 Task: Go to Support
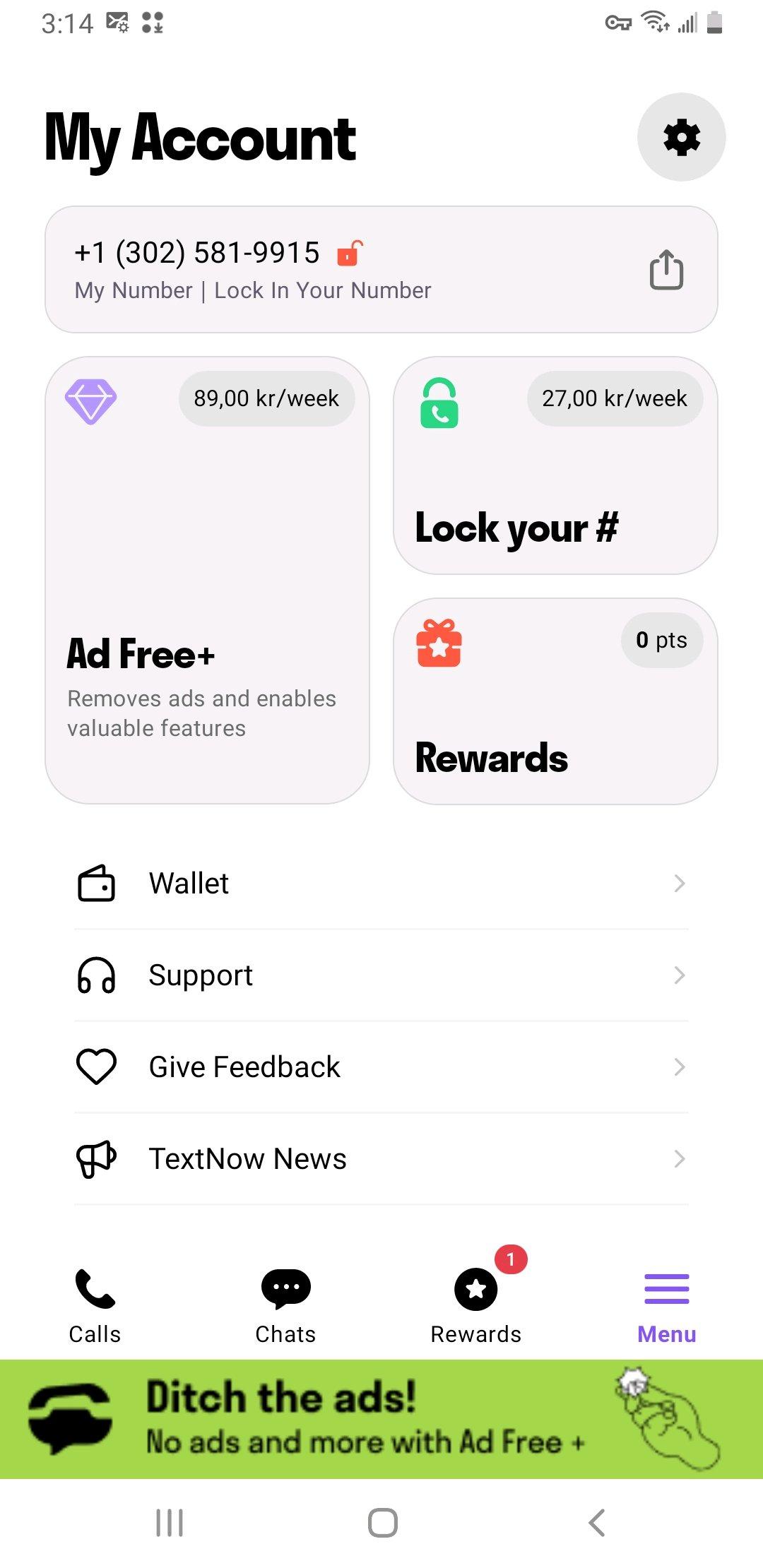click(381, 975)
